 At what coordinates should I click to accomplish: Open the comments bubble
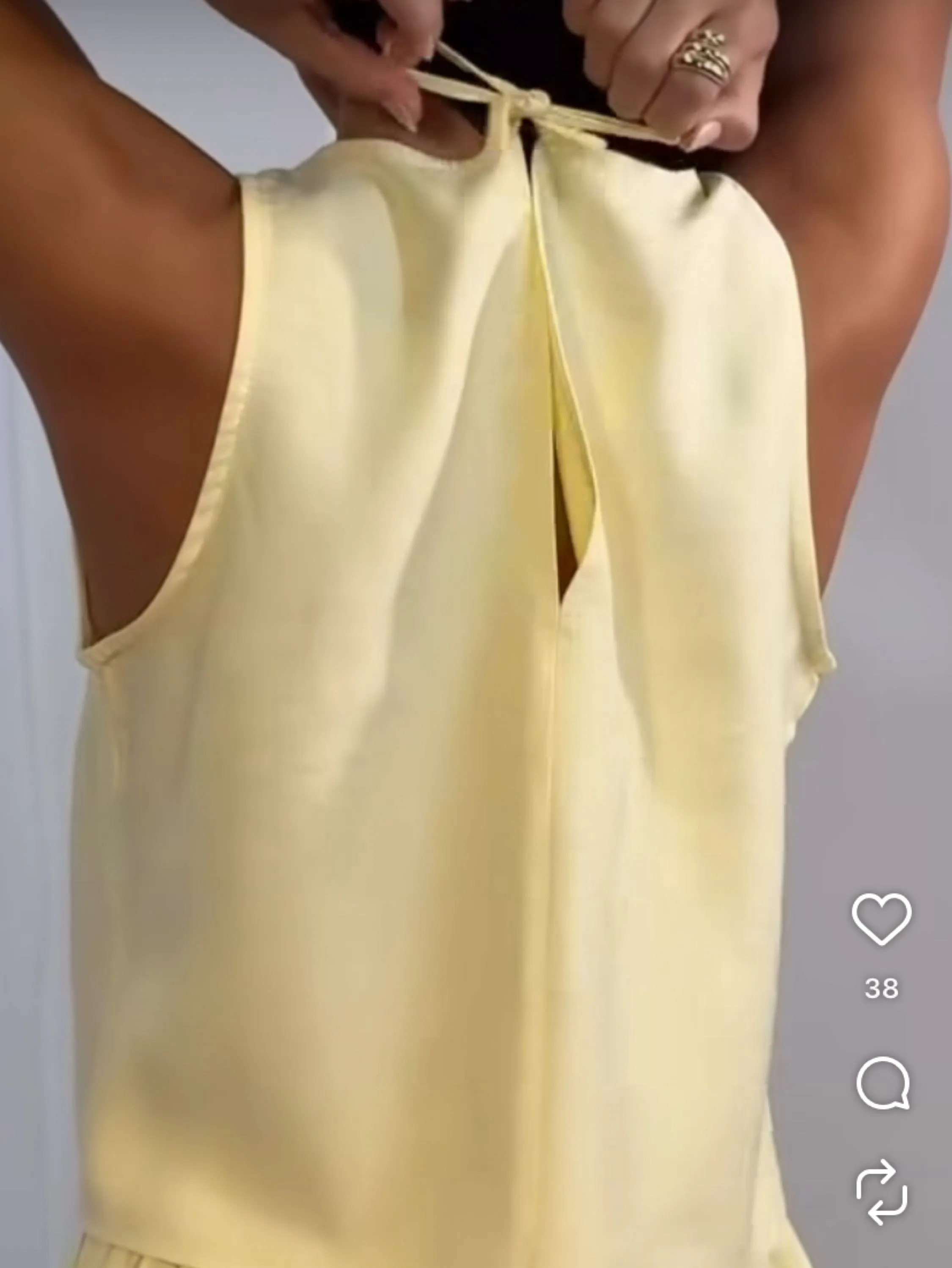click(x=882, y=1083)
